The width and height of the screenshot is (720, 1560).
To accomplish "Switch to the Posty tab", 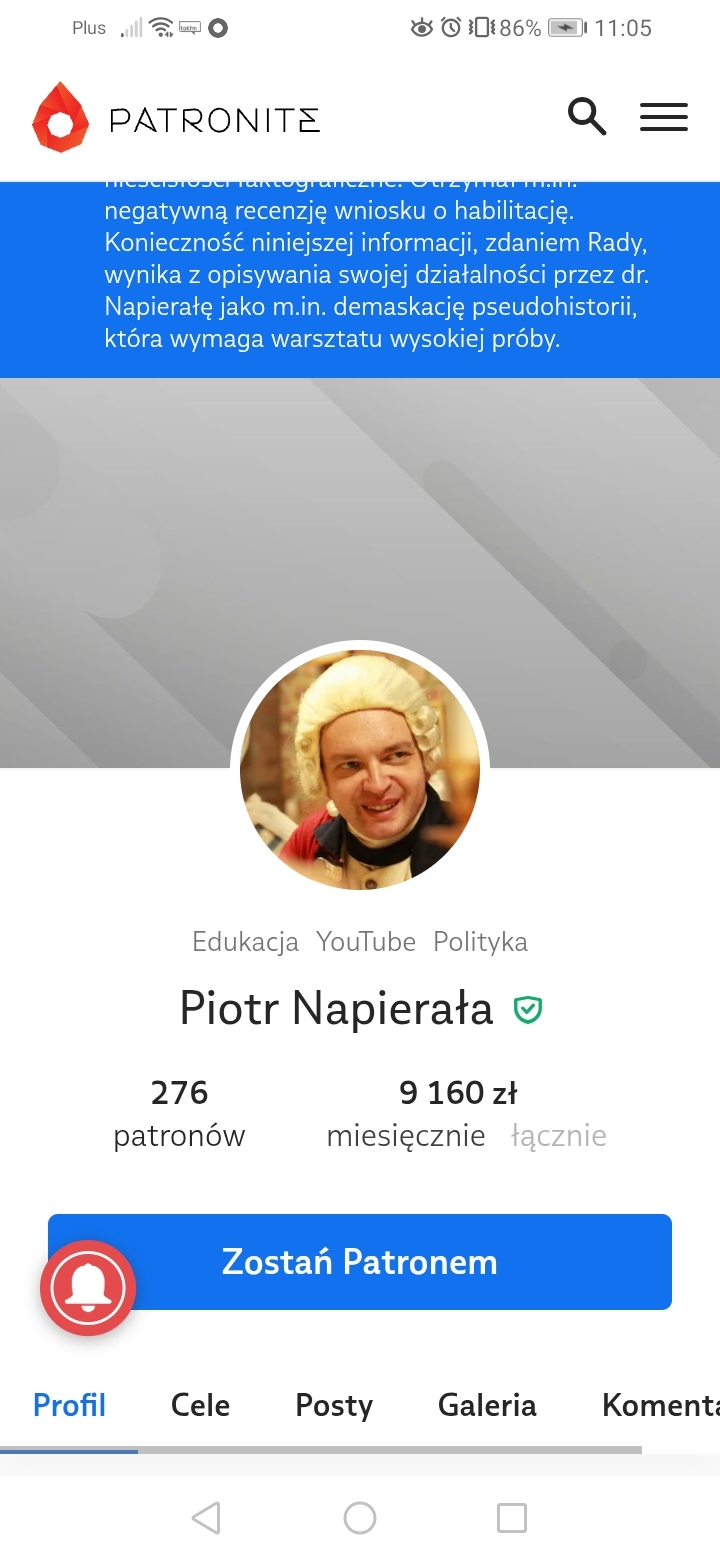I will click(x=334, y=1405).
